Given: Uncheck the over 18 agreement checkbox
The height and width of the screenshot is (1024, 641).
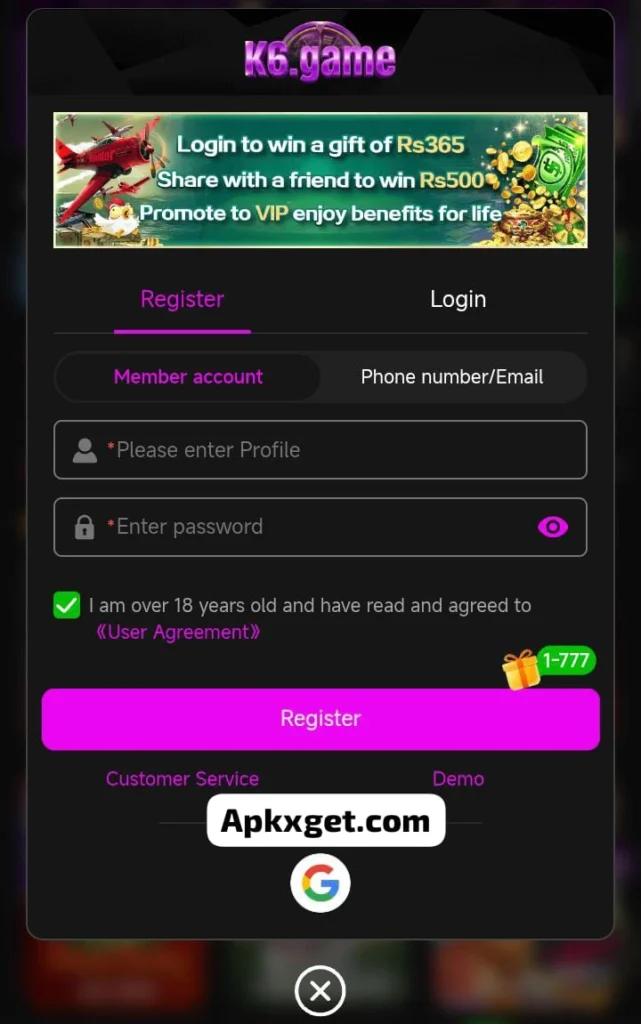Looking at the screenshot, I should click(67, 605).
